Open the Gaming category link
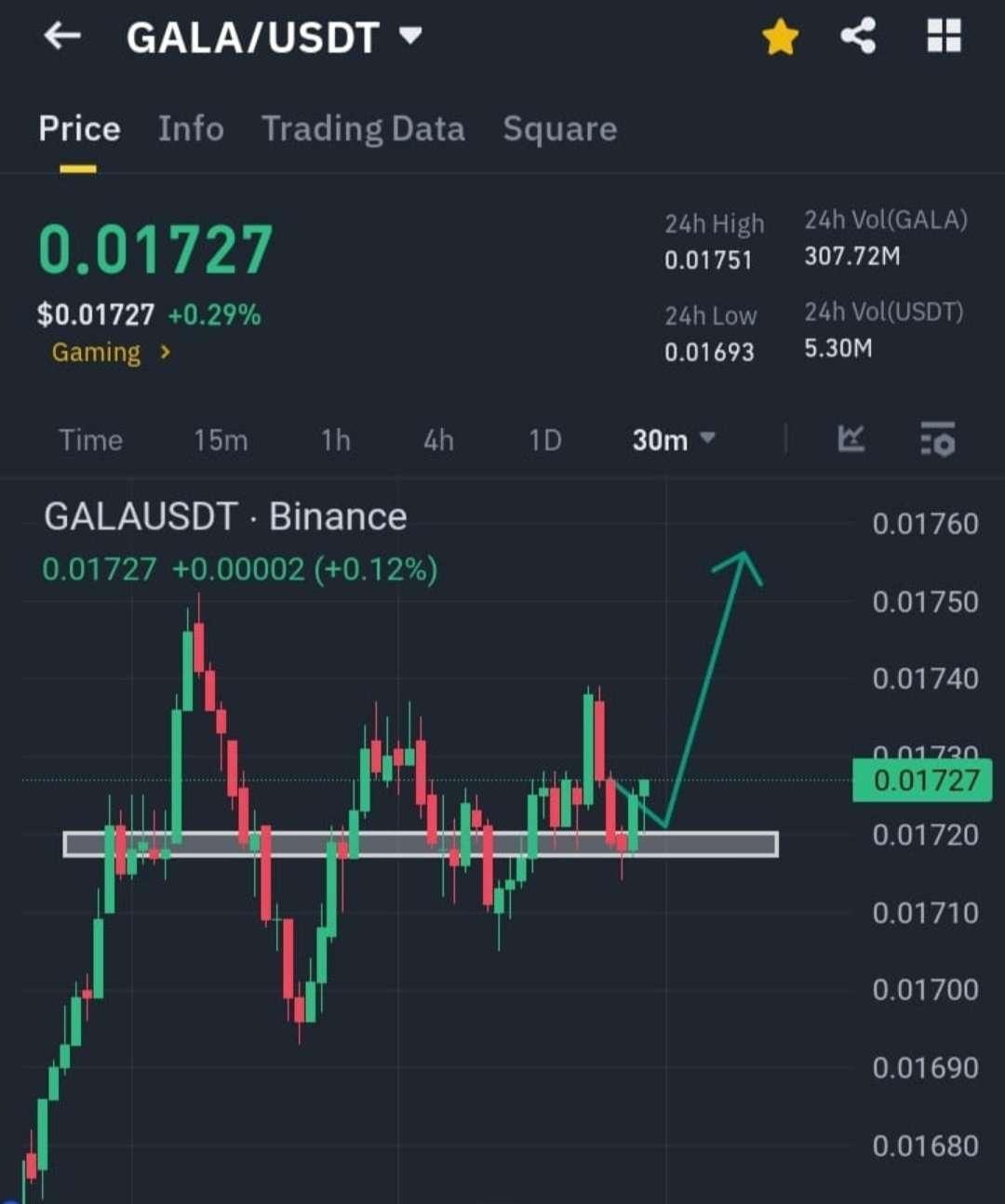The width and height of the screenshot is (1005, 1204). tap(111, 353)
